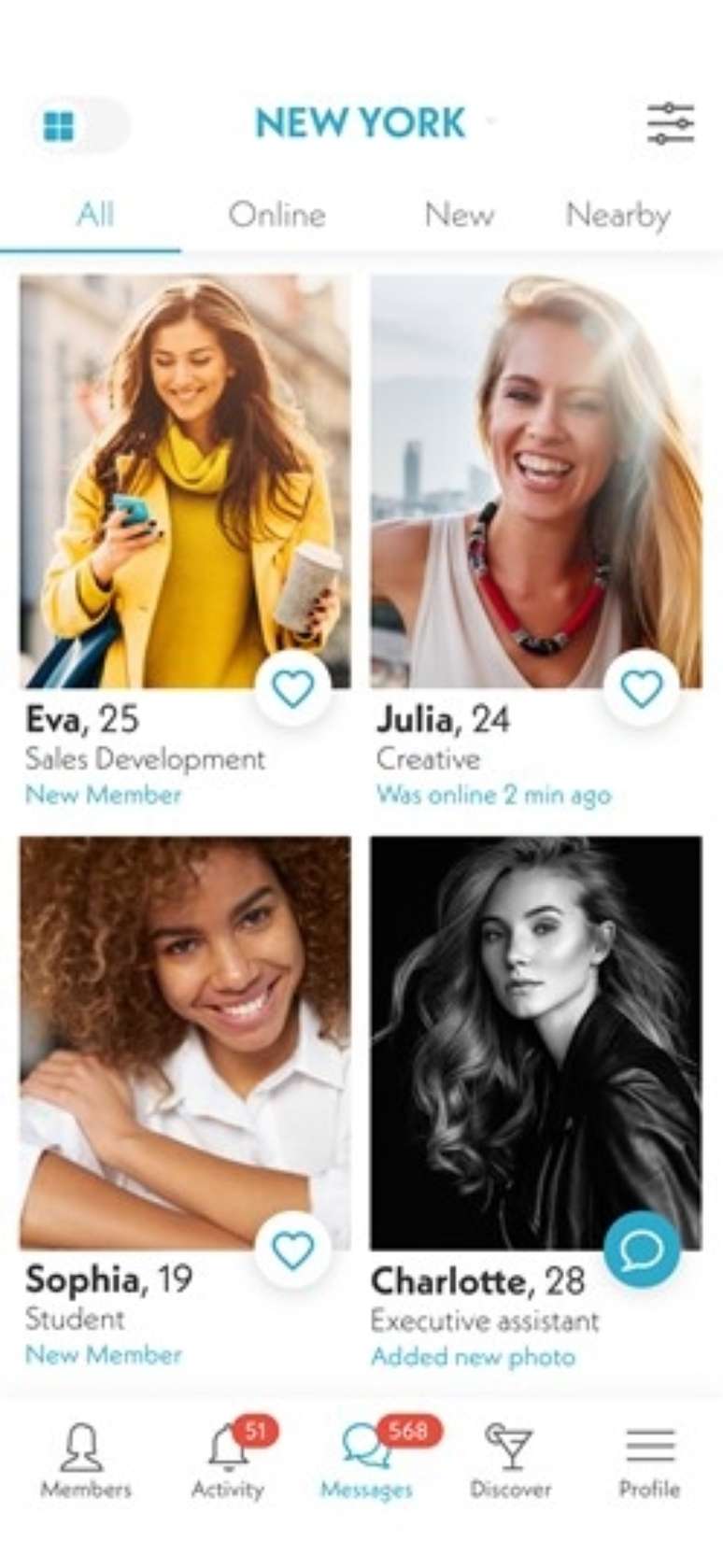Switch to the Messages tab
Viewport: 723px width, 1568px height.
[x=366, y=1461]
